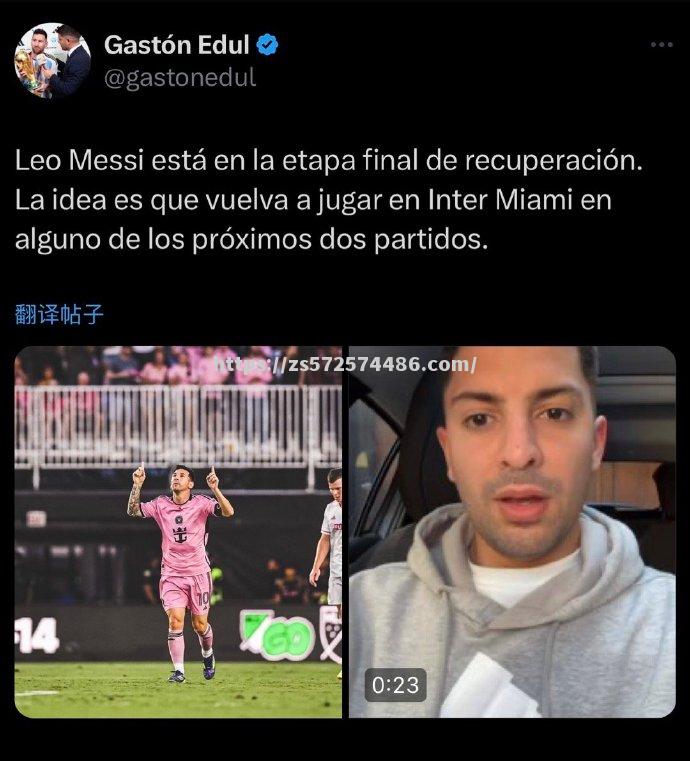Viewport: 690px width, 761px height.
Task: Play the 0:23 video clip
Action: click(x=511, y=531)
